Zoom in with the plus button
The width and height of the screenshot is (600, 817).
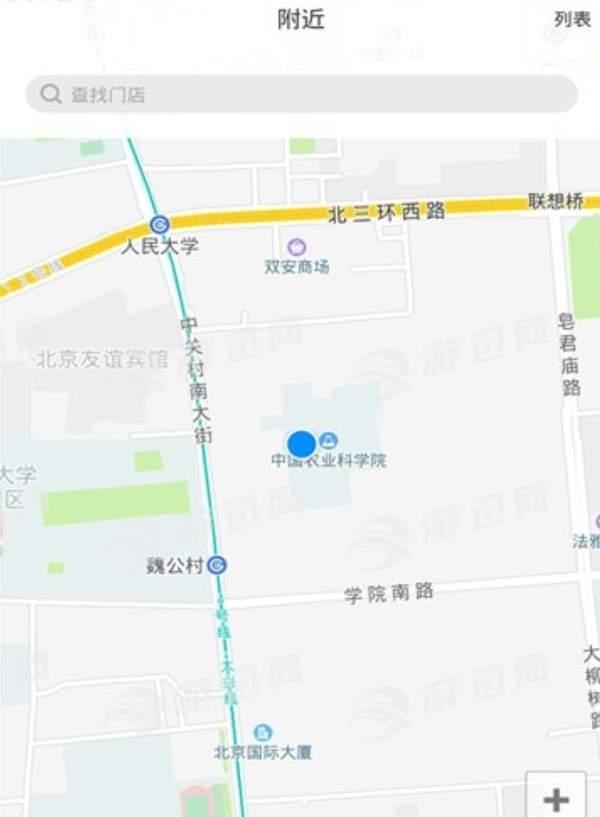[556, 797]
